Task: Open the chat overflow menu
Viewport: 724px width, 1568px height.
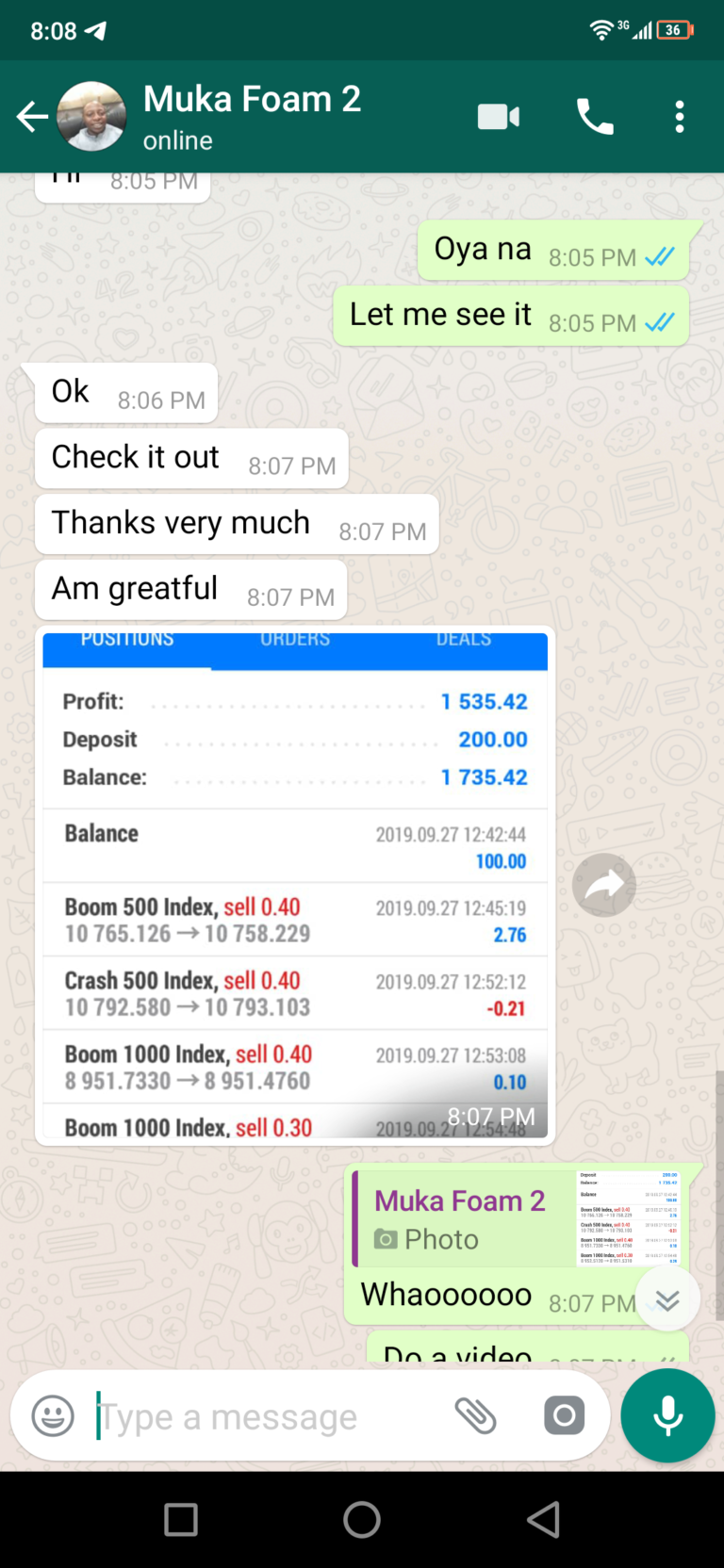Action: (679, 117)
